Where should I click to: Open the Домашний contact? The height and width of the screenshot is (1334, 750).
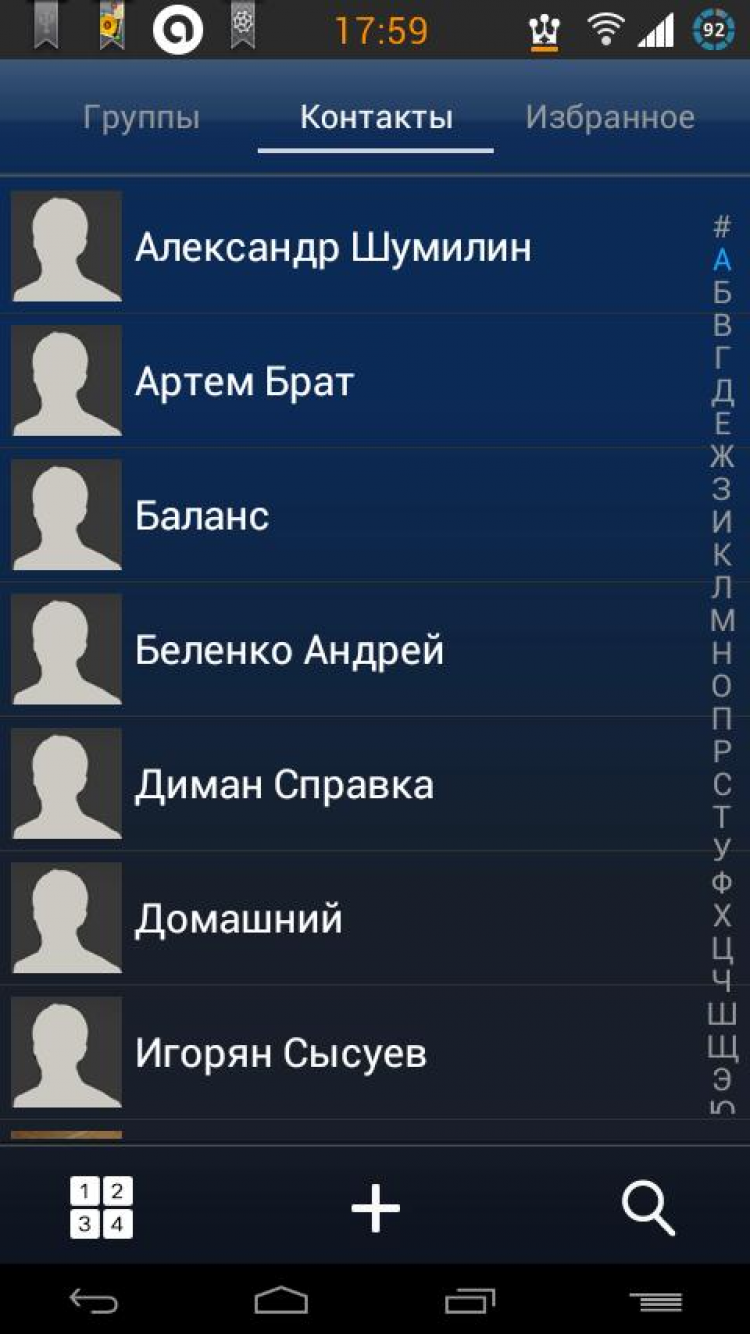[238, 919]
